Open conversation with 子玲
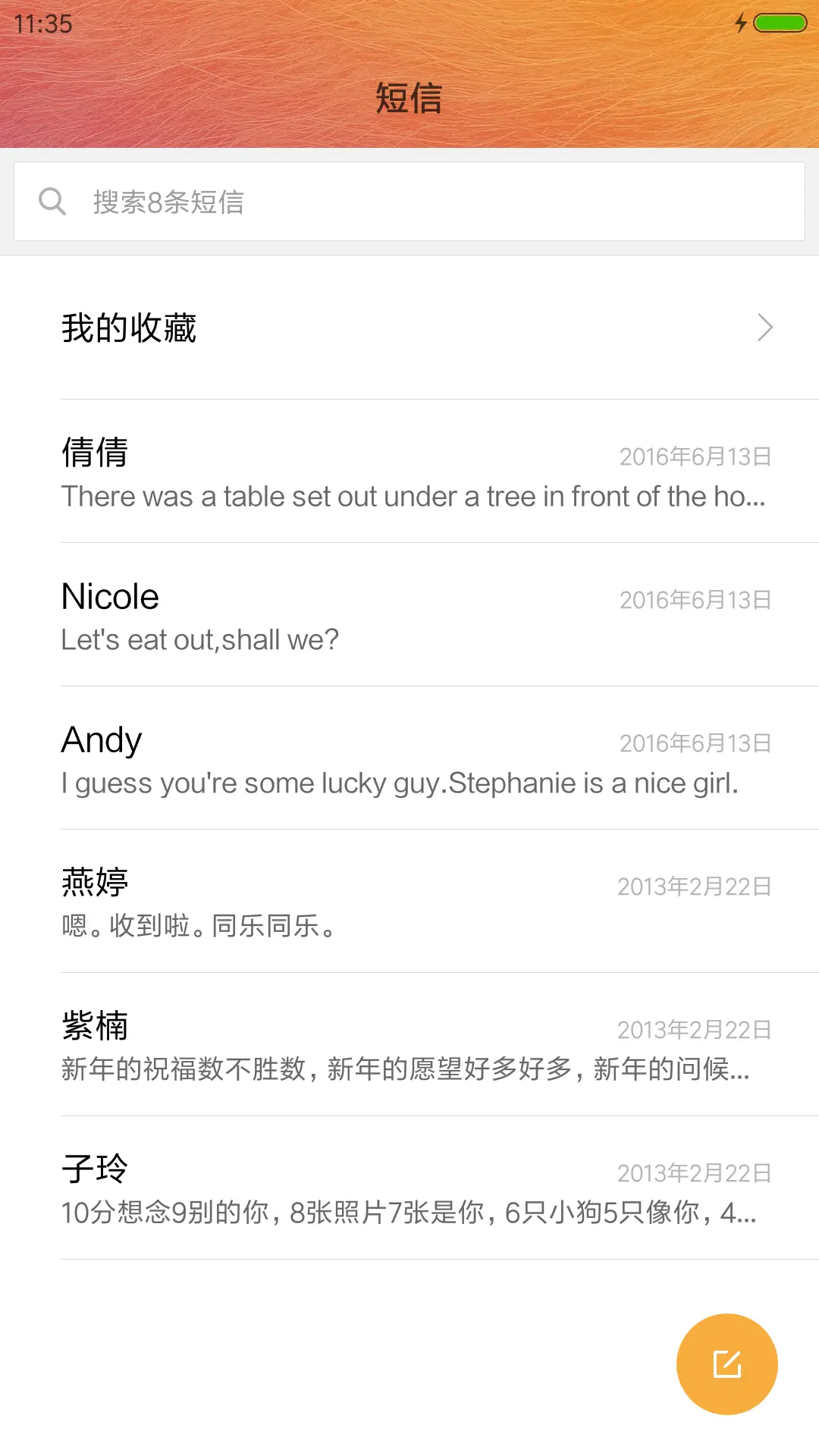 pos(409,1189)
